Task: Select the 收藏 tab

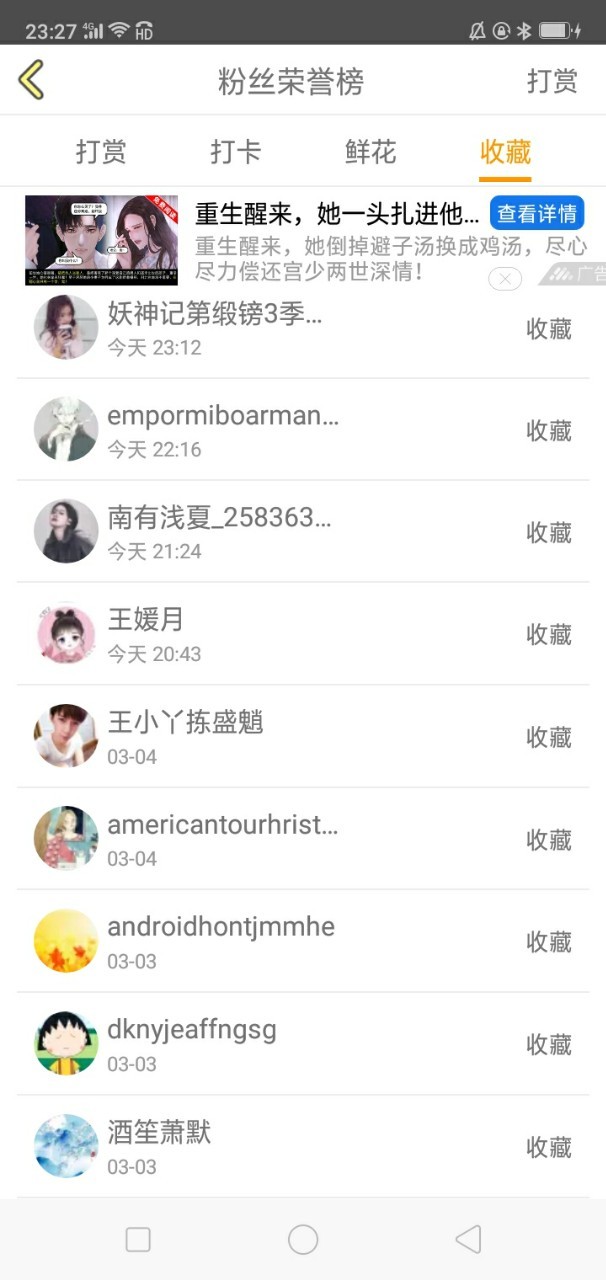Action: coord(505,152)
